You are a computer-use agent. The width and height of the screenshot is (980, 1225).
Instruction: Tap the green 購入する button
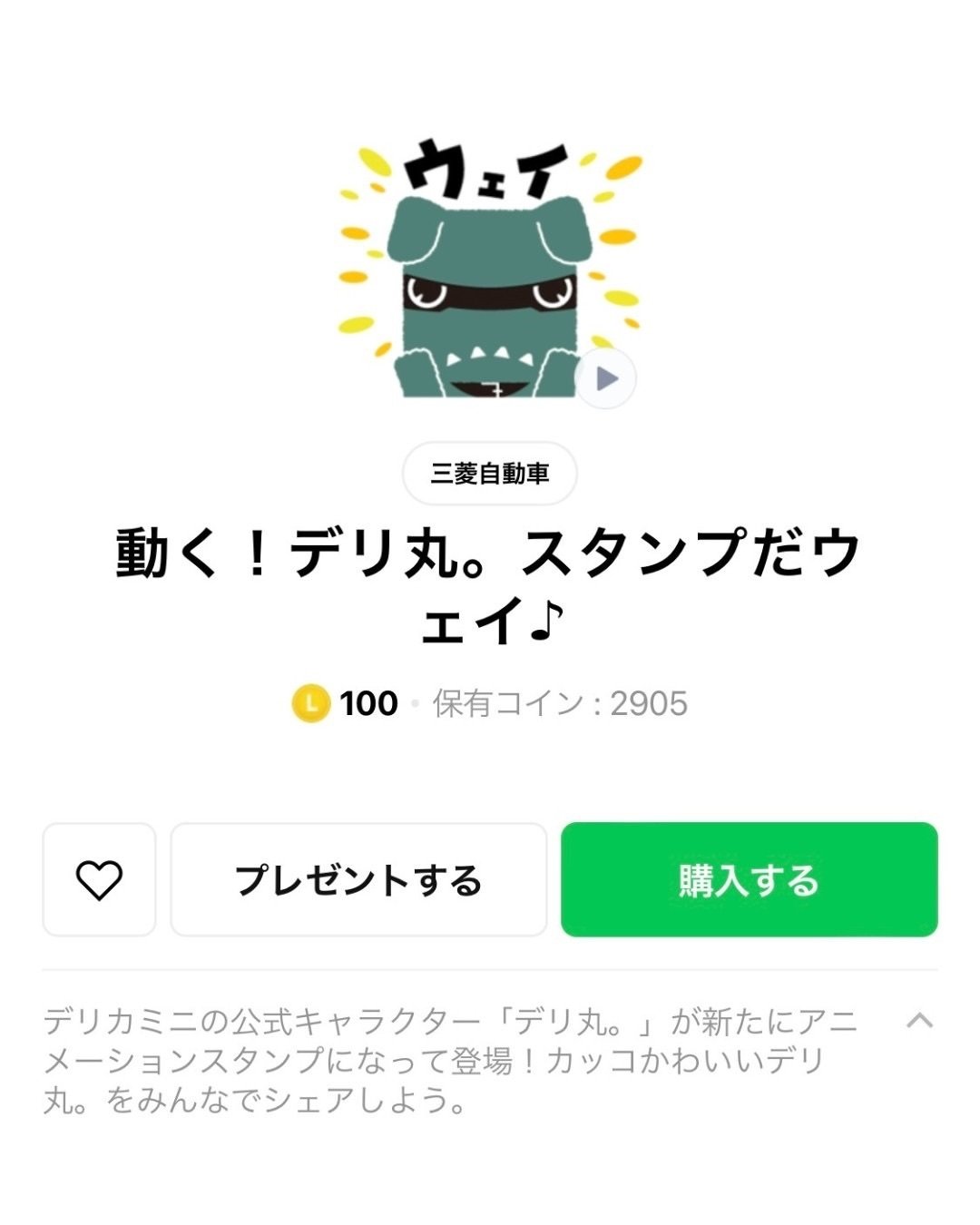749,879
